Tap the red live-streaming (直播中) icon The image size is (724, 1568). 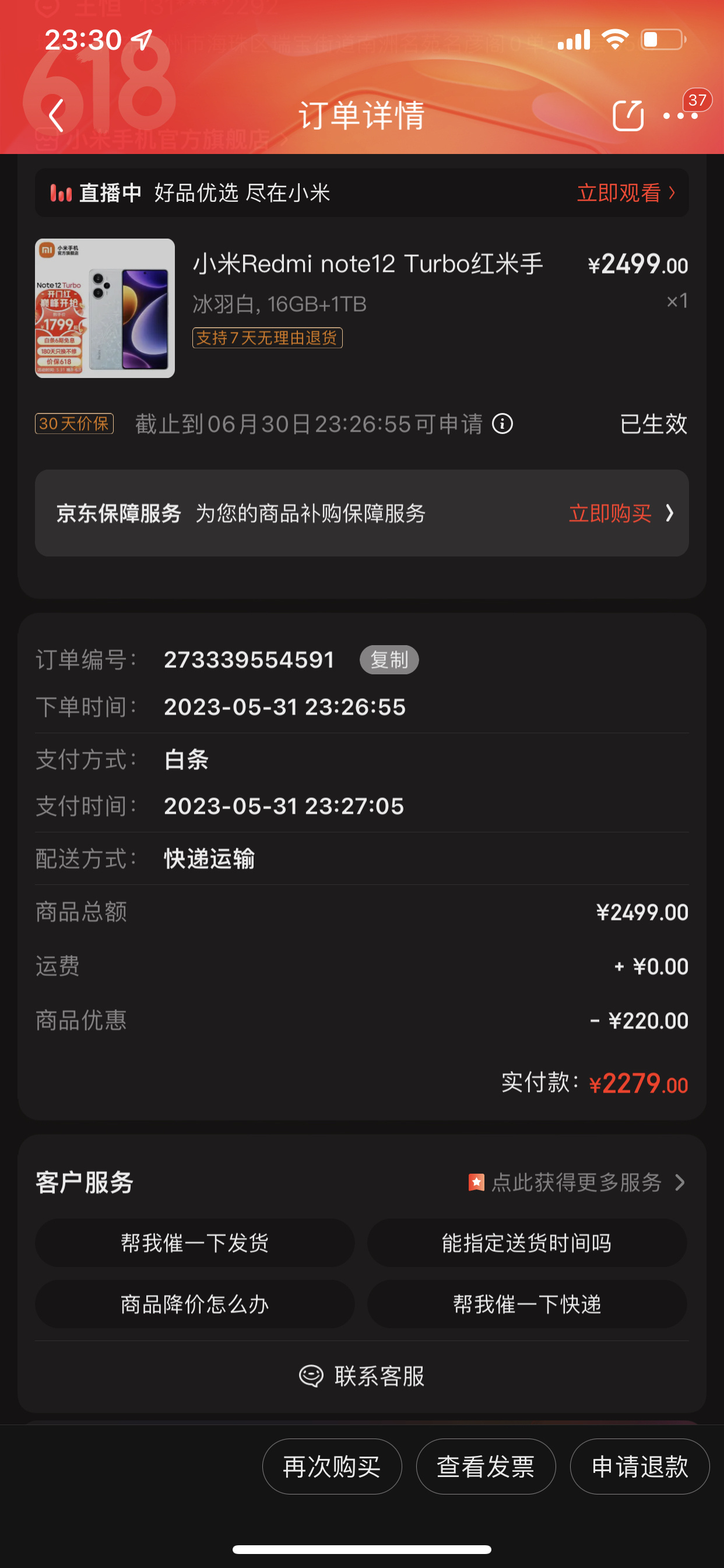click(x=61, y=192)
